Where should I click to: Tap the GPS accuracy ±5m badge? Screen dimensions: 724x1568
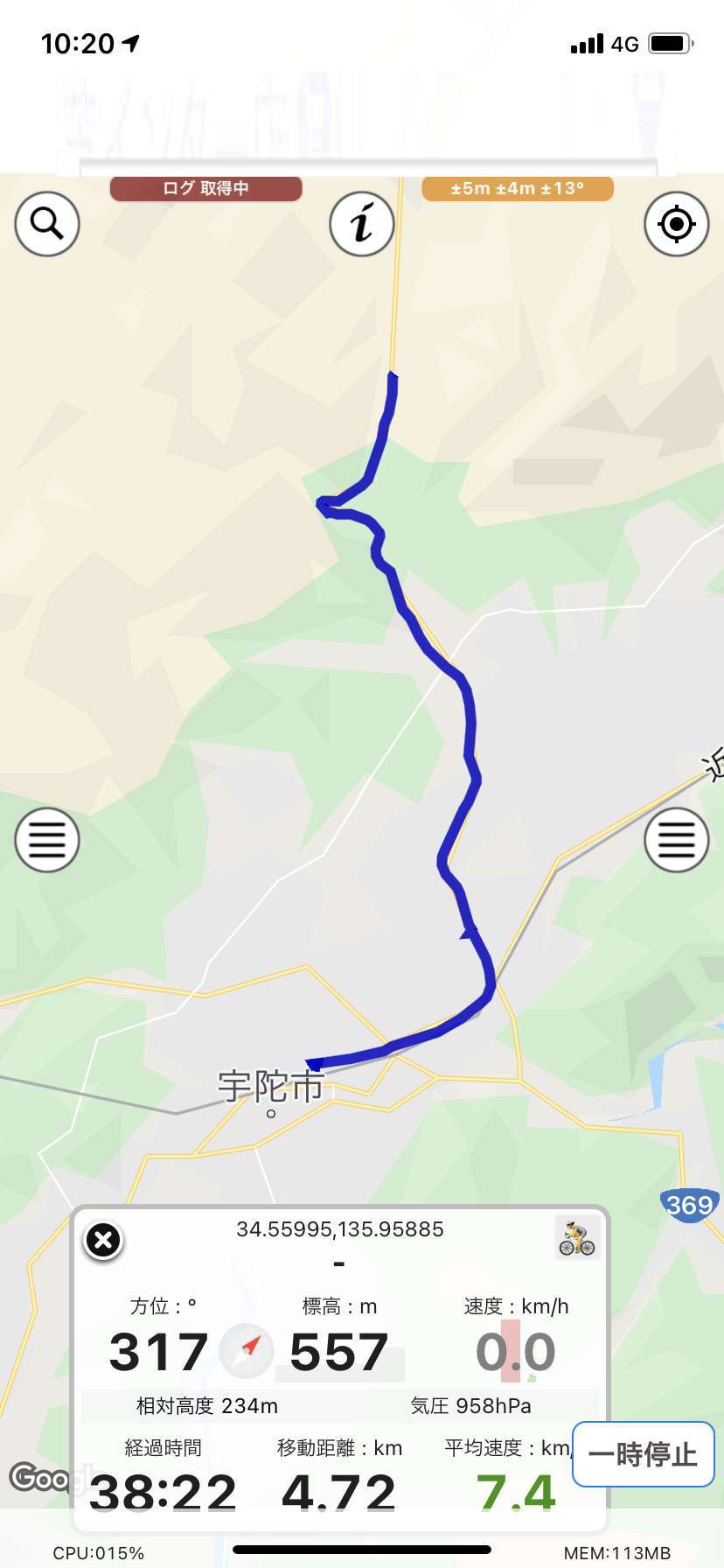[x=518, y=188]
